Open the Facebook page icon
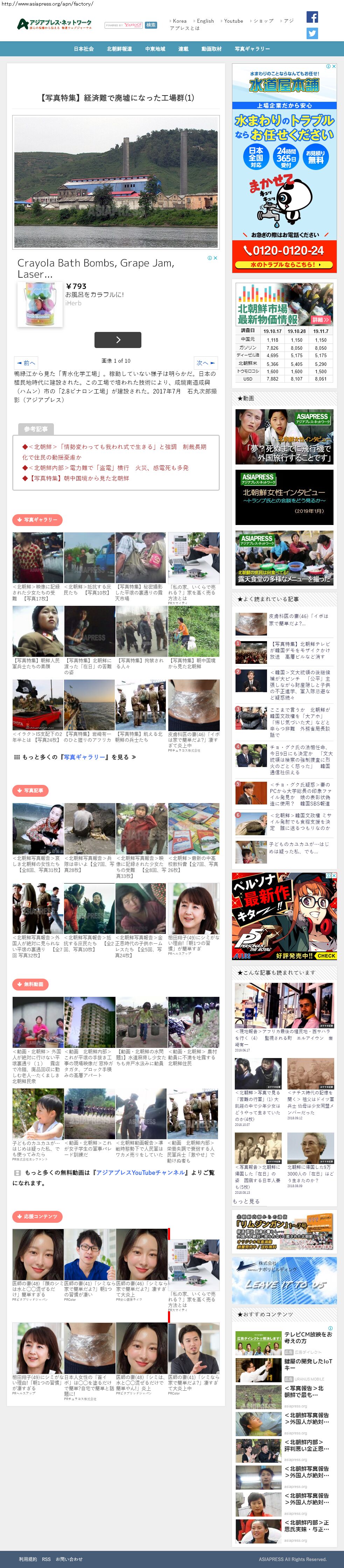Viewport: 344px width, 1568px height. click(x=312, y=17)
